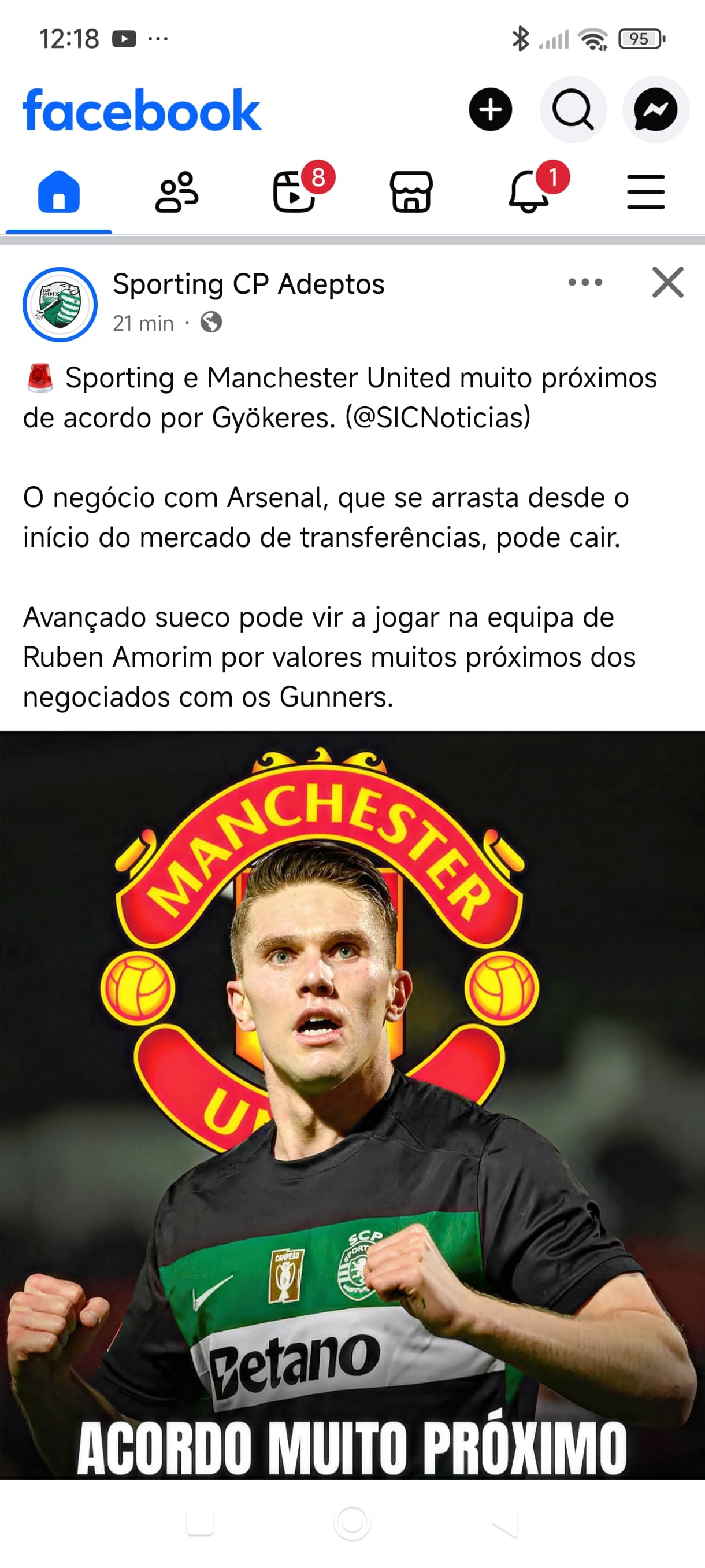Open Messenger chats

click(x=655, y=110)
